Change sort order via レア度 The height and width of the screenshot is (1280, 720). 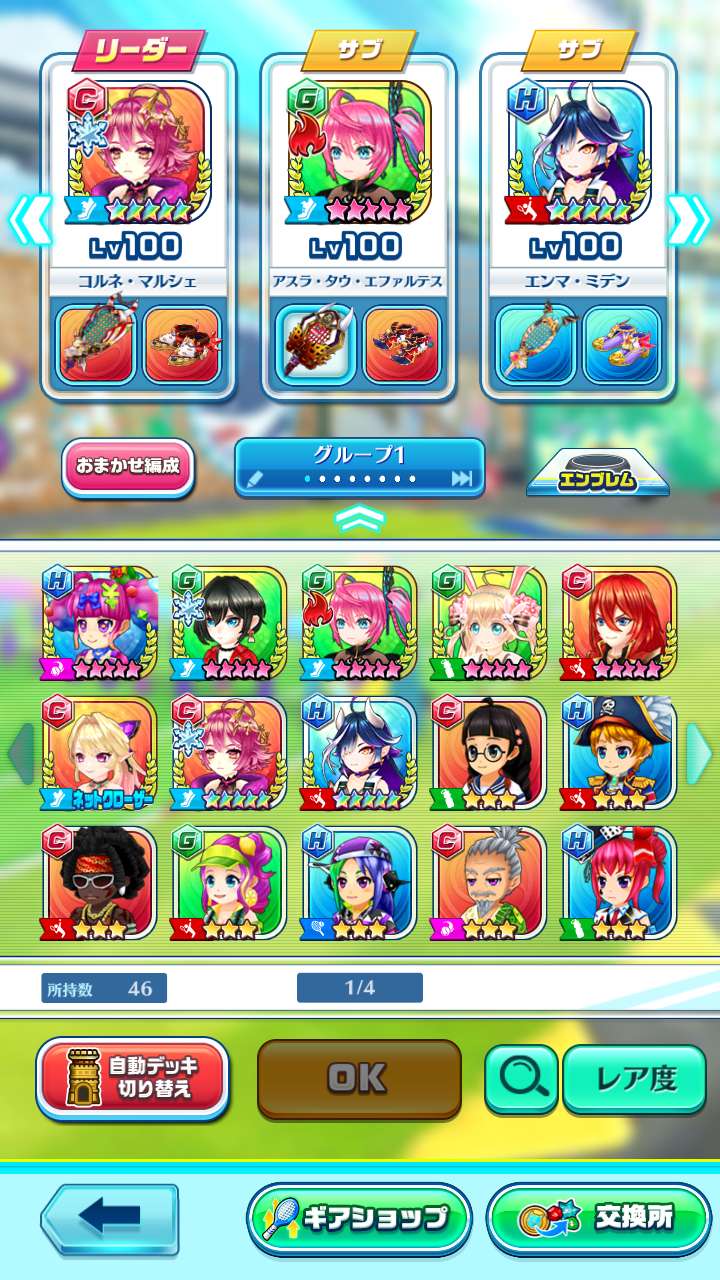coord(634,1078)
